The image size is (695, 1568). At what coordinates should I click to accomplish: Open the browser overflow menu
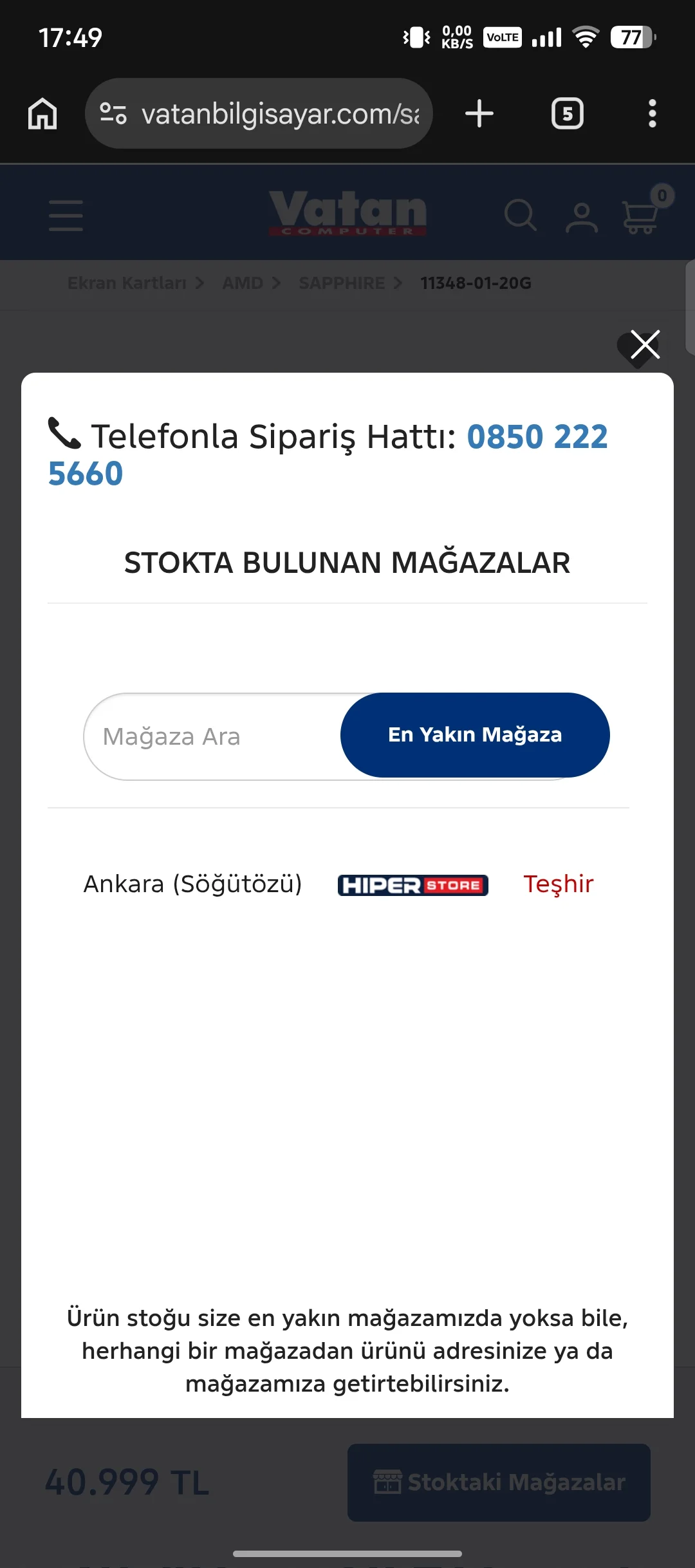(653, 114)
